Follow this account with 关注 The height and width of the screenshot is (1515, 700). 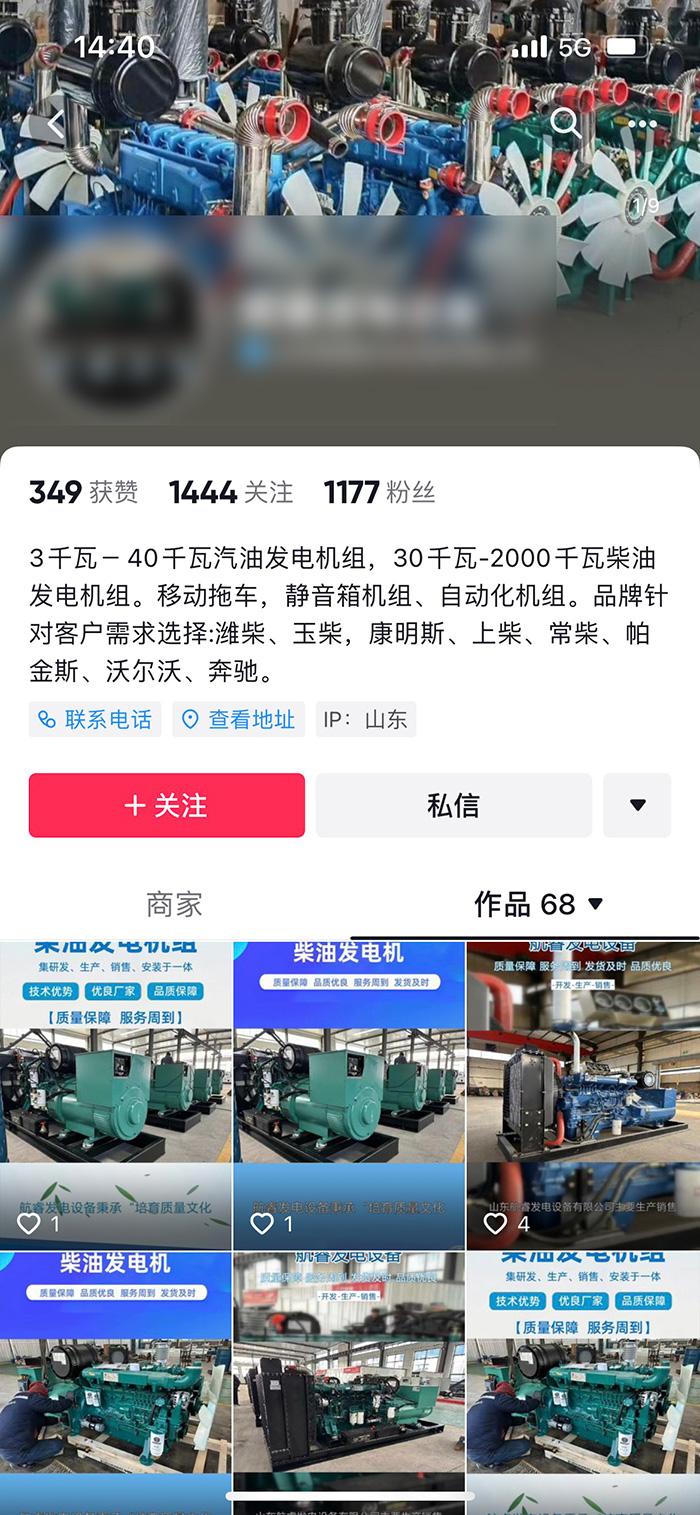(166, 805)
